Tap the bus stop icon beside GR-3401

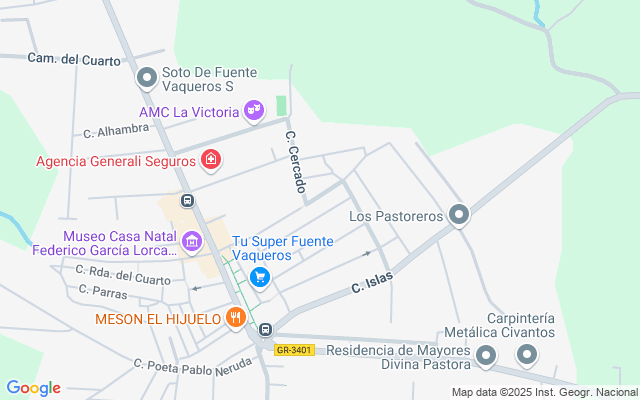coord(266,329)
